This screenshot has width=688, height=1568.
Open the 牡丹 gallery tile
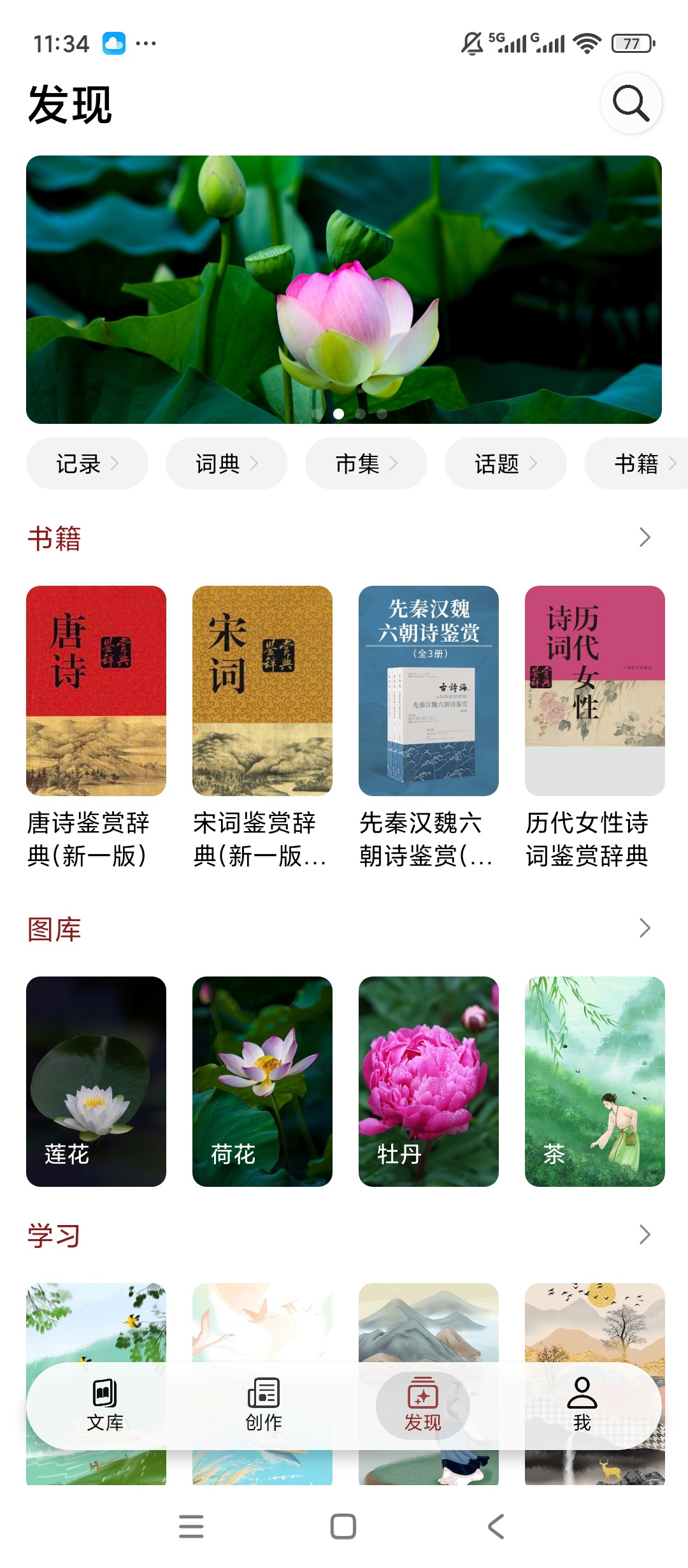coord(429,1082)
